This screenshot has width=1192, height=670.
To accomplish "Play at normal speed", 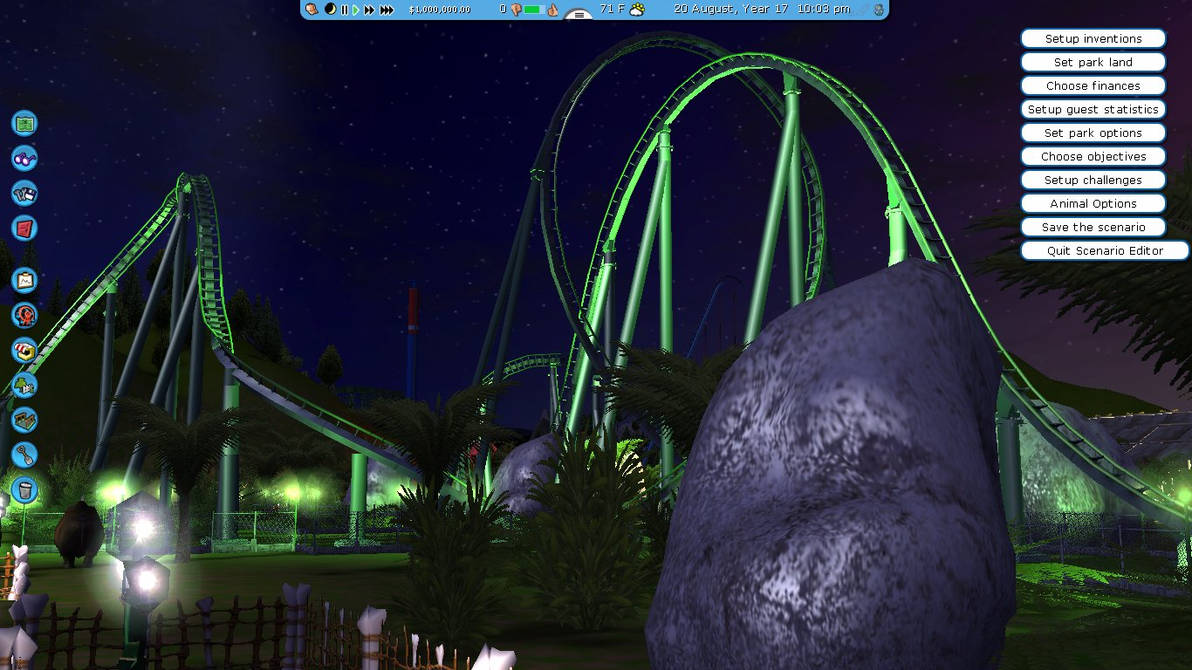I will point(356,9).
